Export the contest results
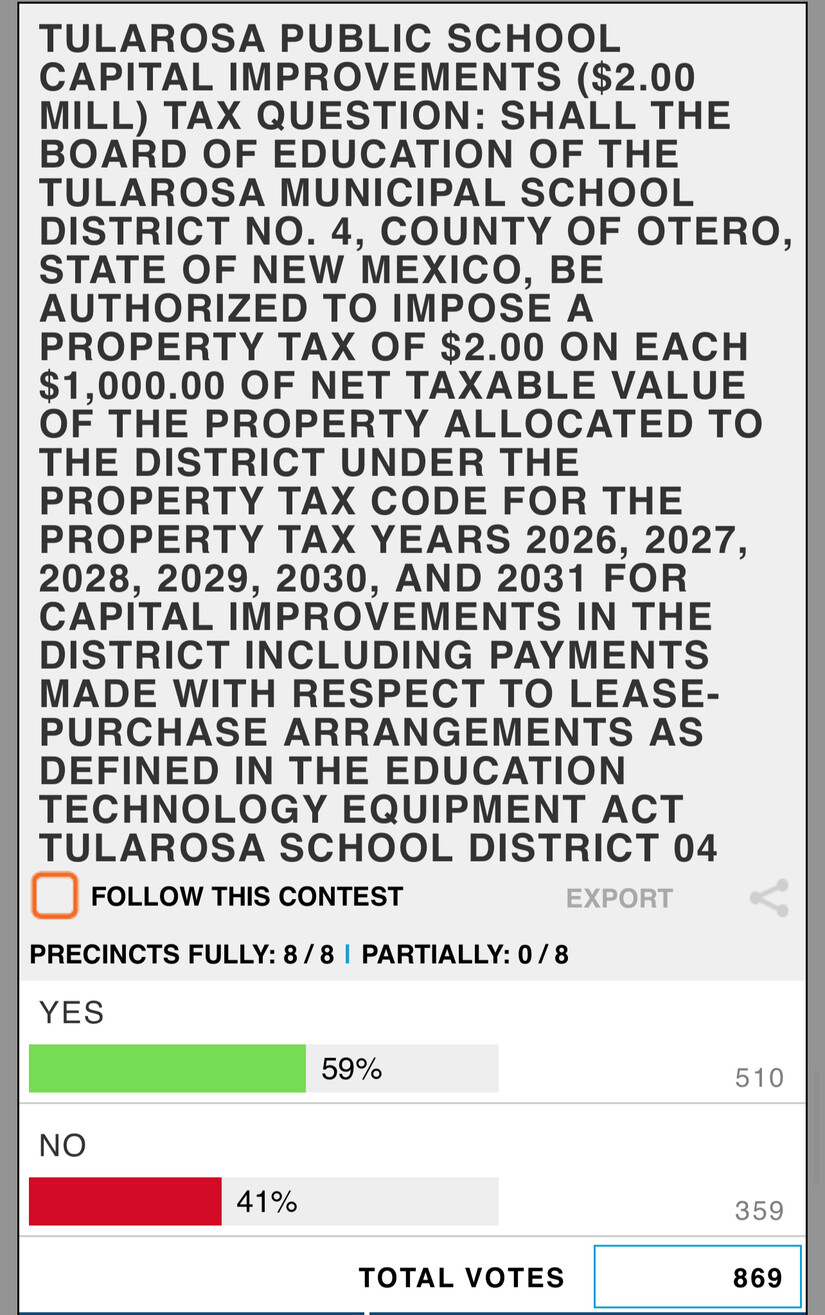This screenshot has height=1315, width=825. pyautogui.click(x=619, y=898)
